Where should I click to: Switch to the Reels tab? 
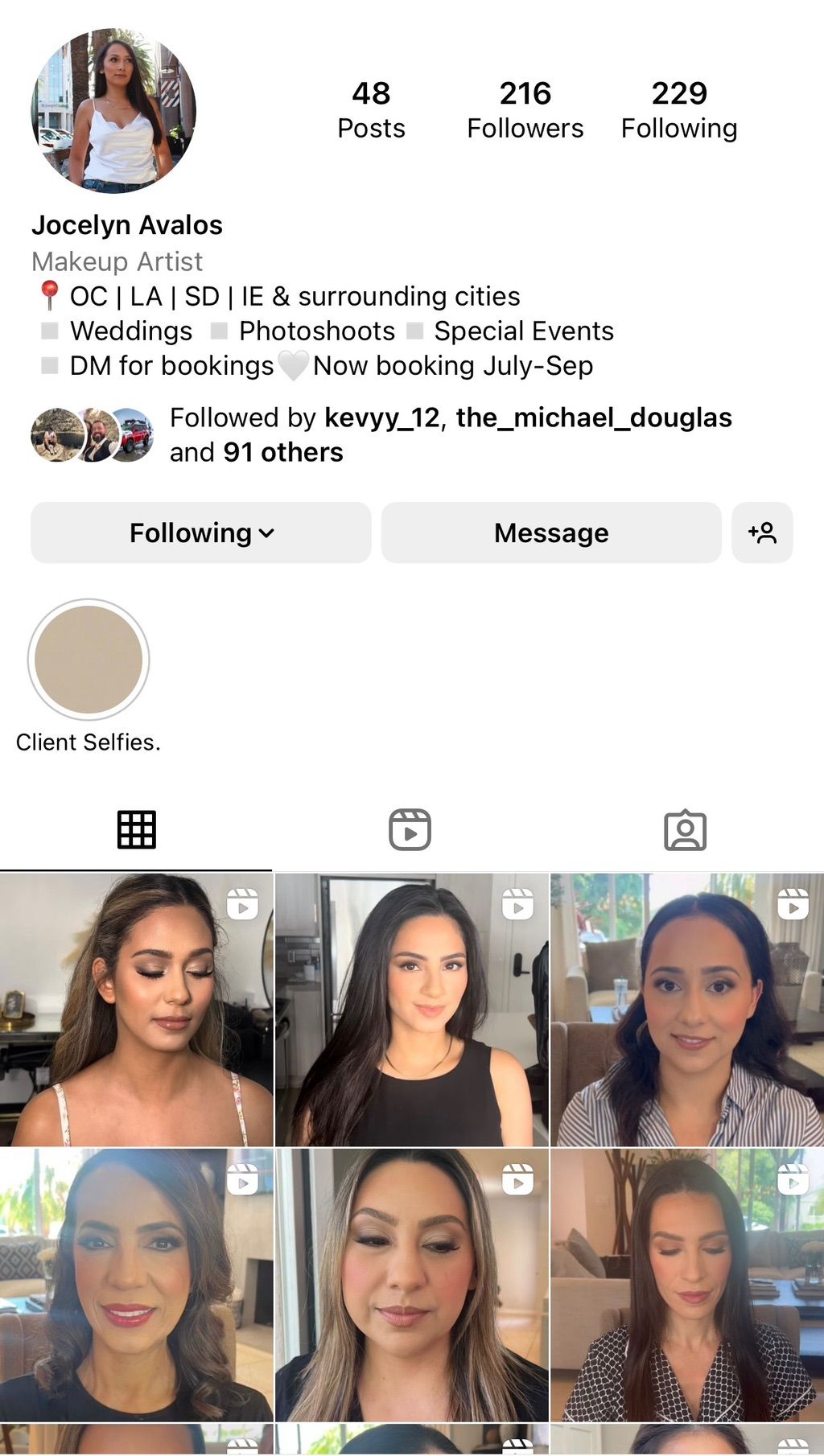point(410,829)
